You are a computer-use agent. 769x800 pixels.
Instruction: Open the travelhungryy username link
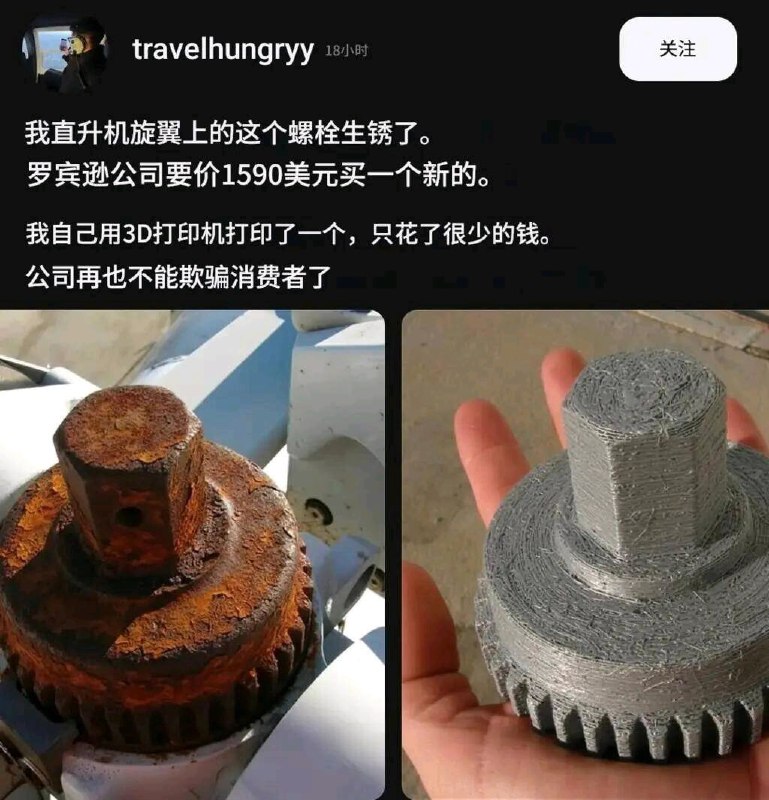click(223, 49)
